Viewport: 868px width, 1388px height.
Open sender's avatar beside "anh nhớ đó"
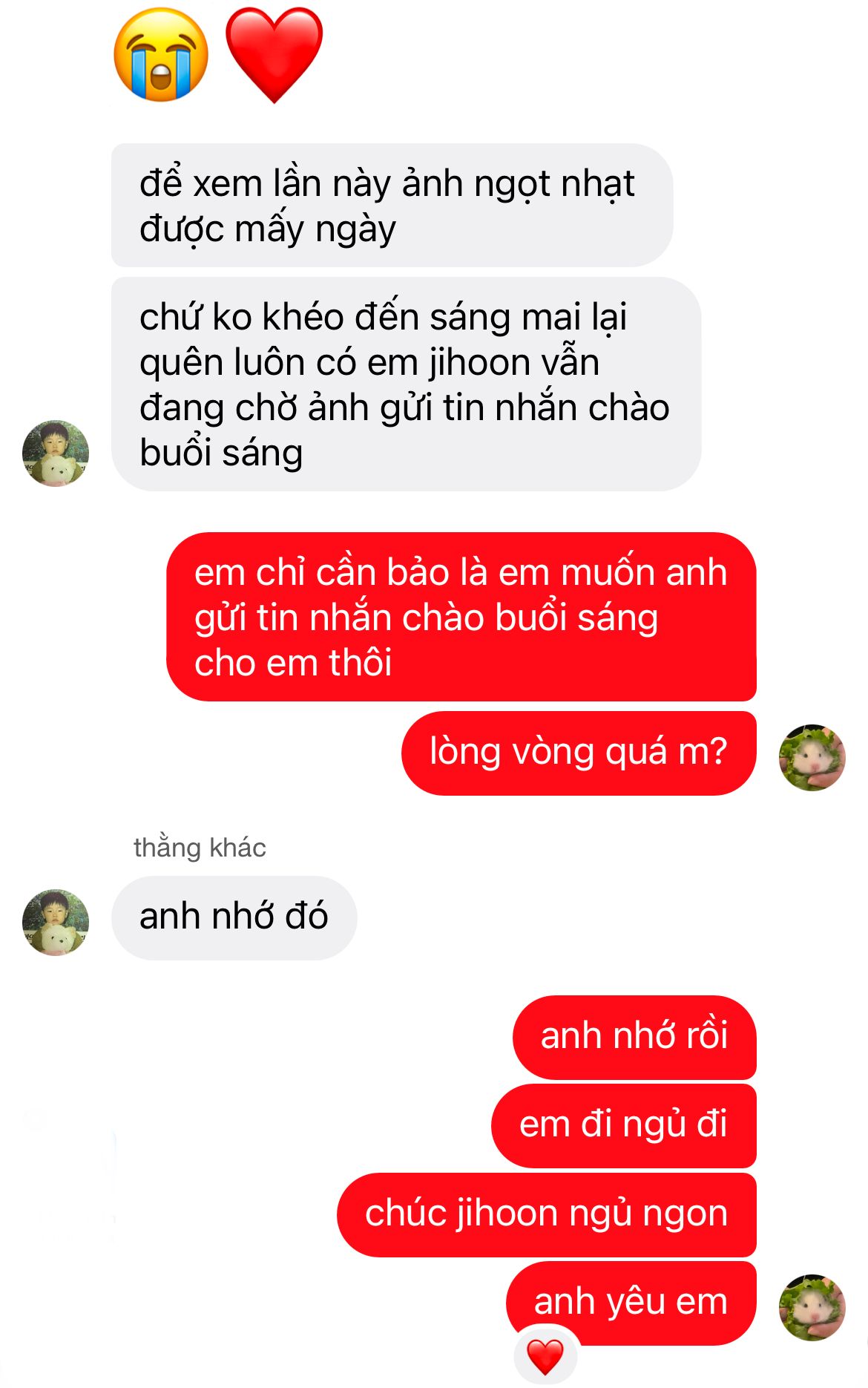click(x=56, y=922)
